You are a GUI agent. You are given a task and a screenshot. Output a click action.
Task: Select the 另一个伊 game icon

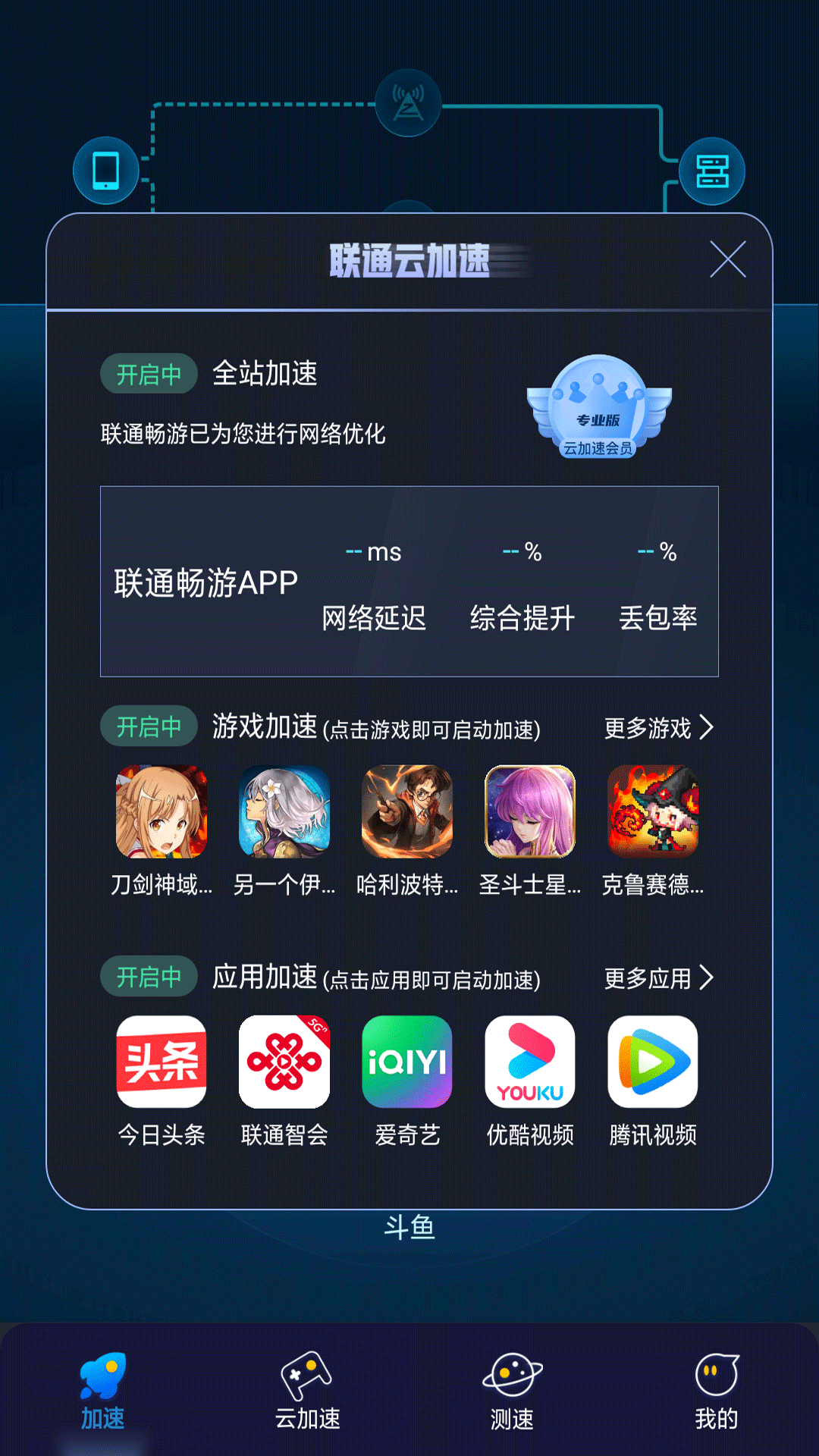282,812
